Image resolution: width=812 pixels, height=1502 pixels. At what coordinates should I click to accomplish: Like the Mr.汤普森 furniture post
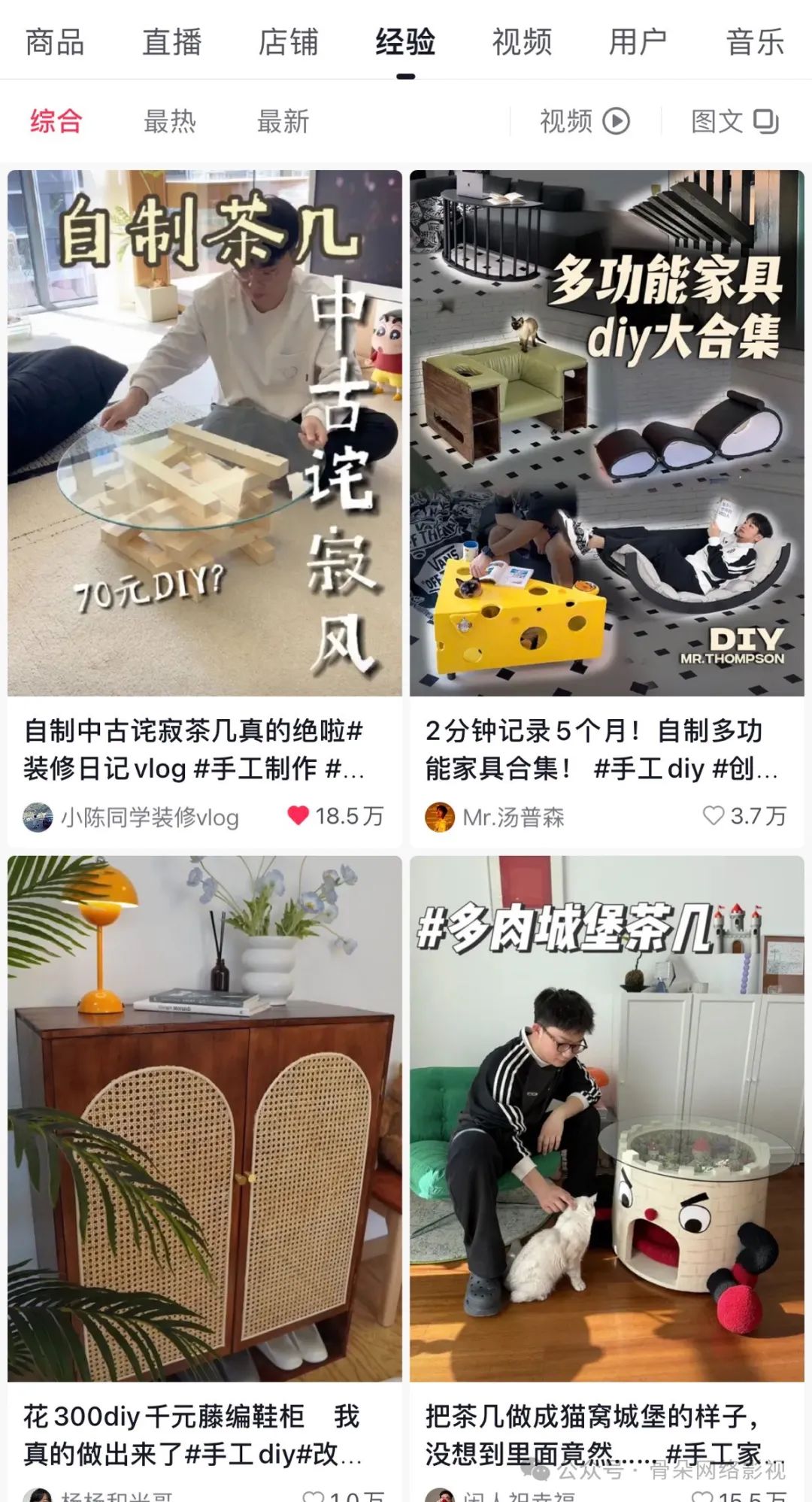pyautogui.click(x=713, y=815)
